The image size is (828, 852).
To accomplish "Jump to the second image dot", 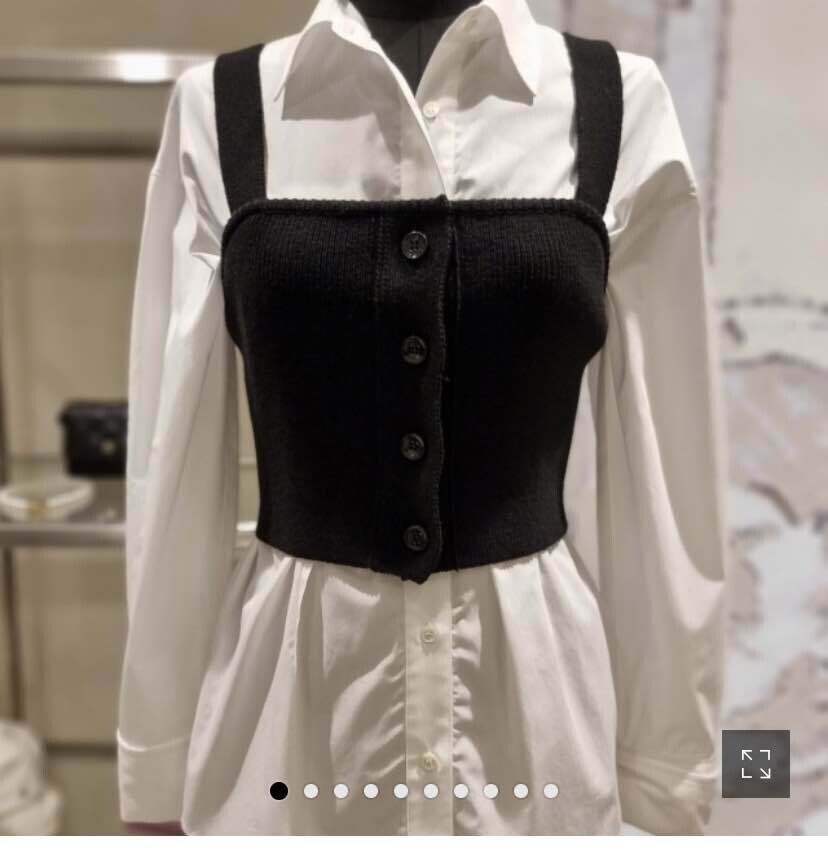I will [x=311, y=791].
